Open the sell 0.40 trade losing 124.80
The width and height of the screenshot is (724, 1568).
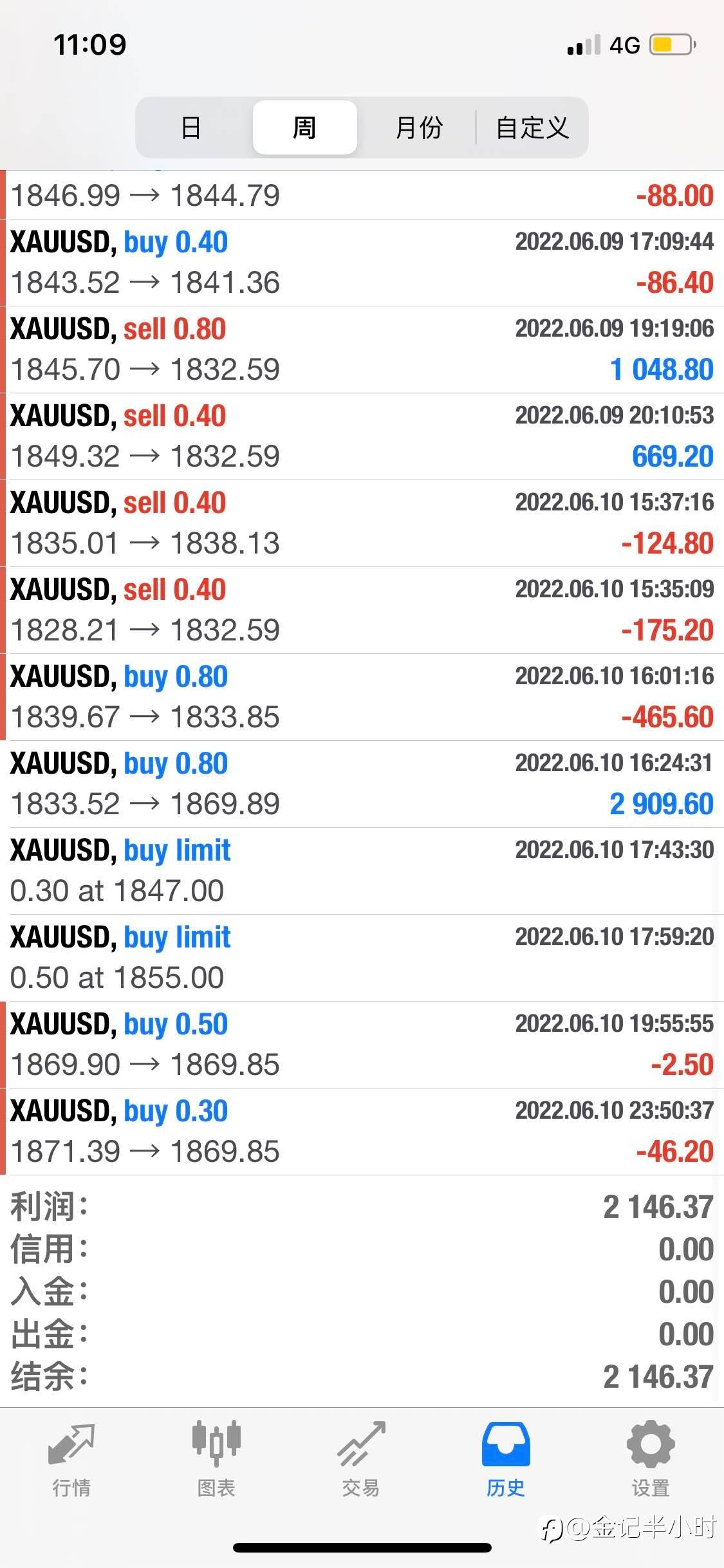(x=362, y=523)
